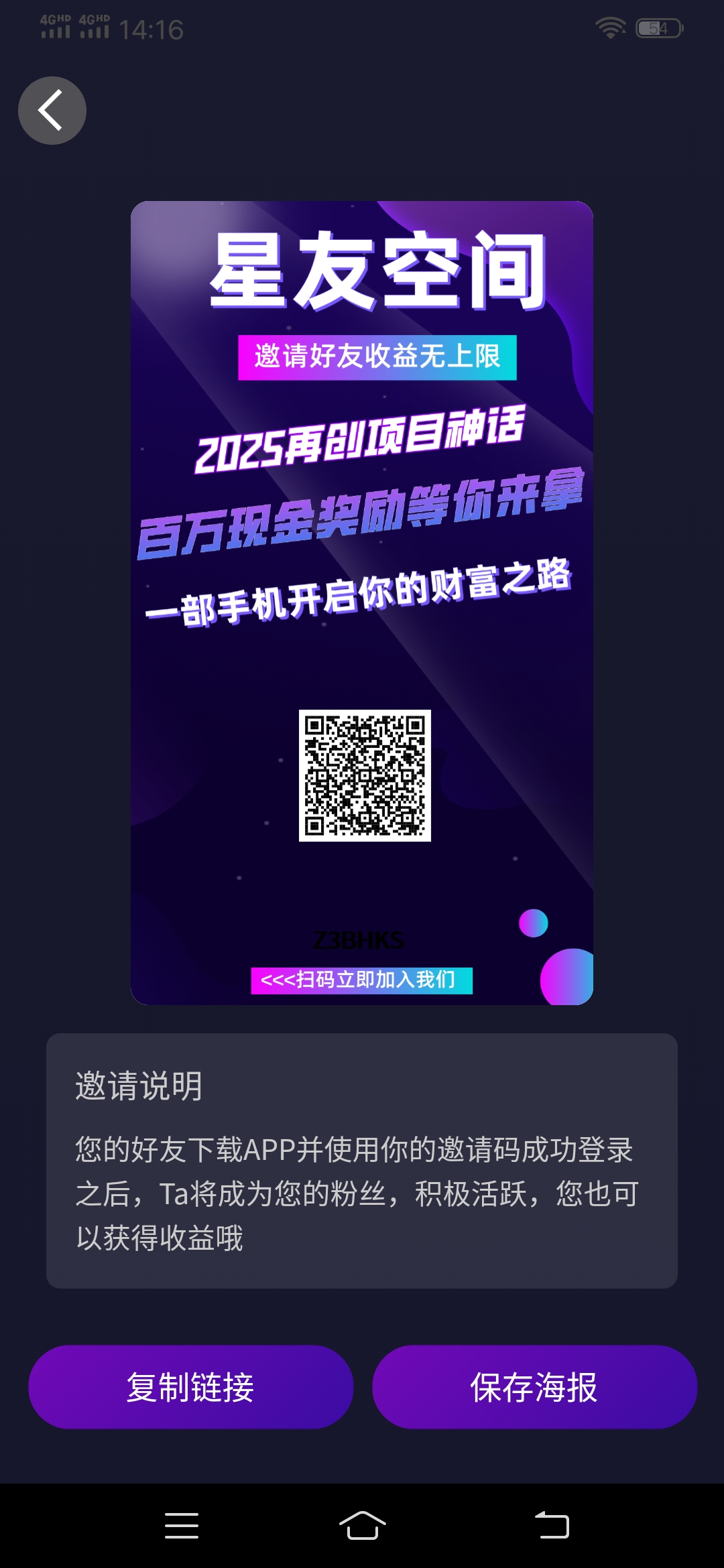Open the system recent apps menu

tap(182, 1525)
